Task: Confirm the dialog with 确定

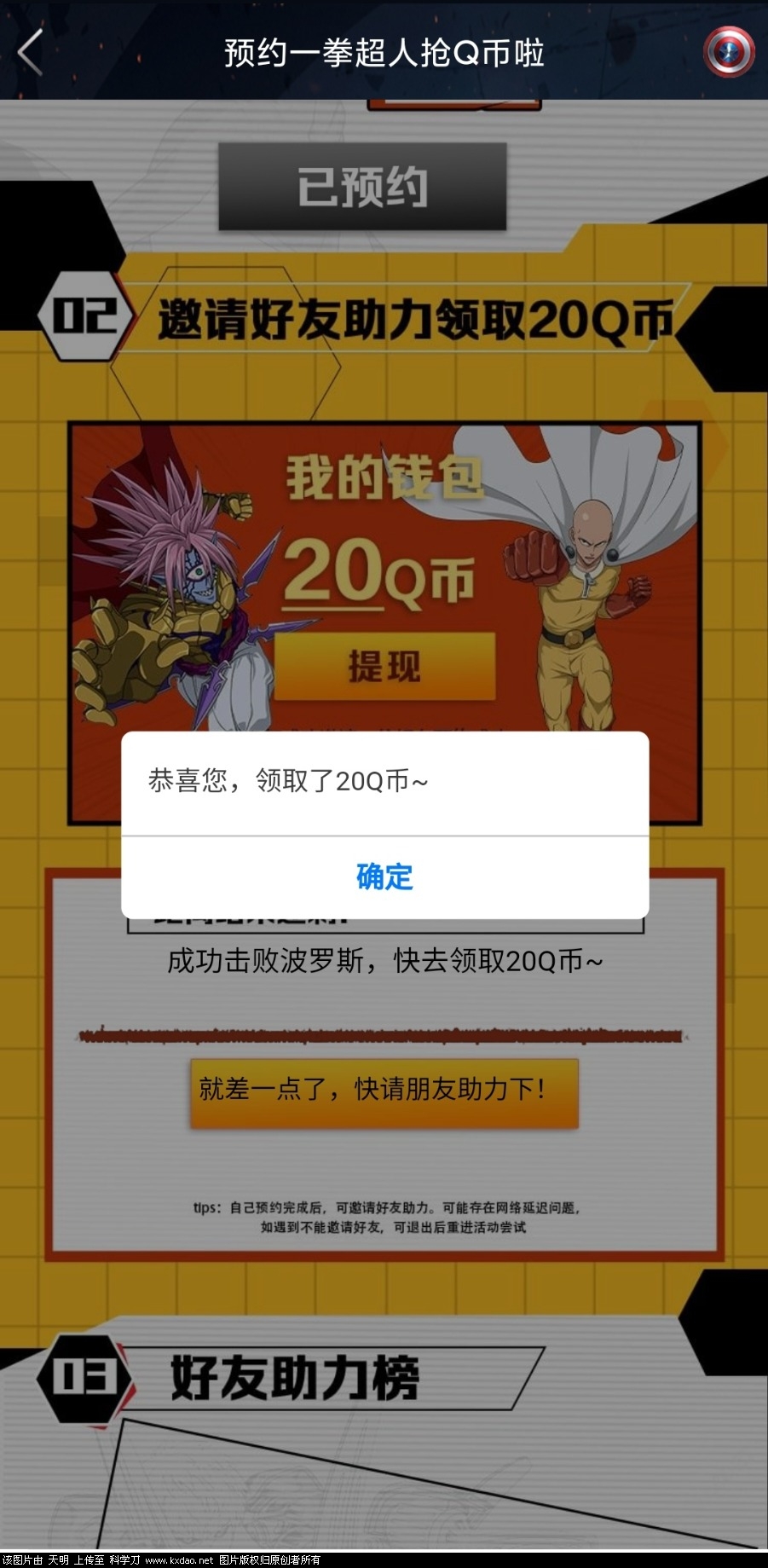Action: [384, 877]
